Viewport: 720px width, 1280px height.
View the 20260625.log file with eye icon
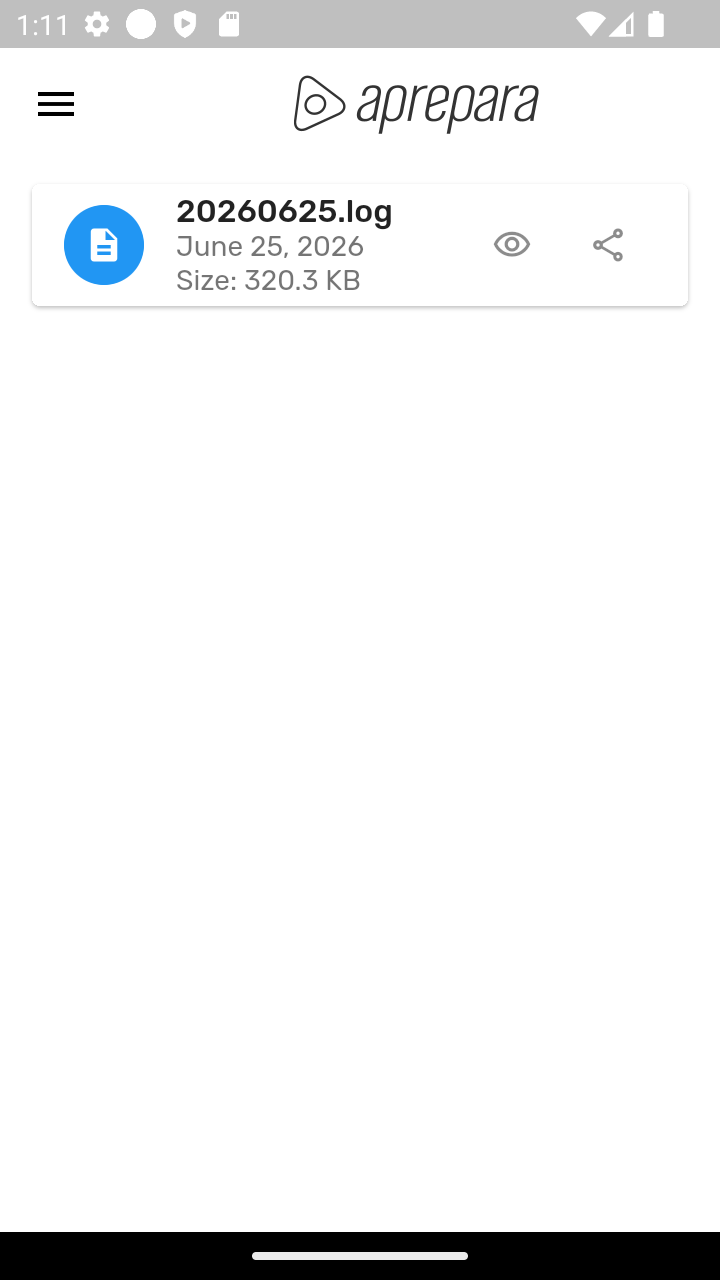512,245
